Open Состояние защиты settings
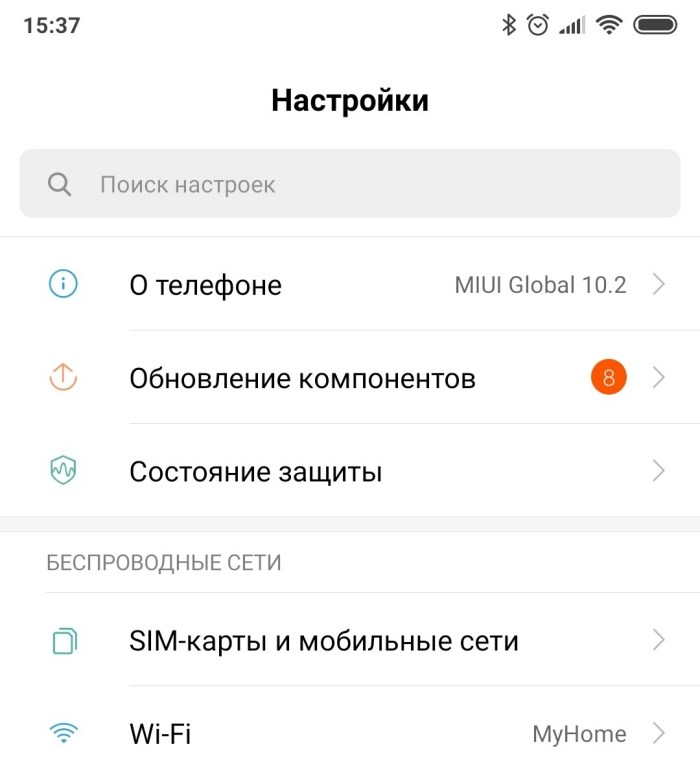 (350, 471)
